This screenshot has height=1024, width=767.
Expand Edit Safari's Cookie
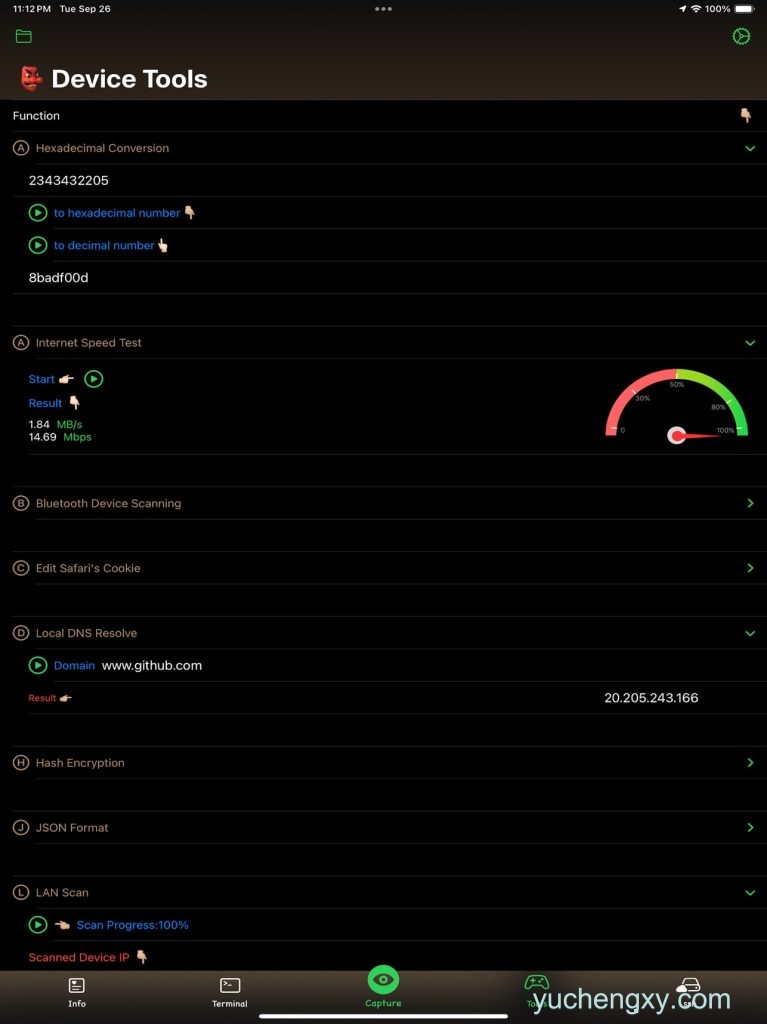(x=750, y=568)
